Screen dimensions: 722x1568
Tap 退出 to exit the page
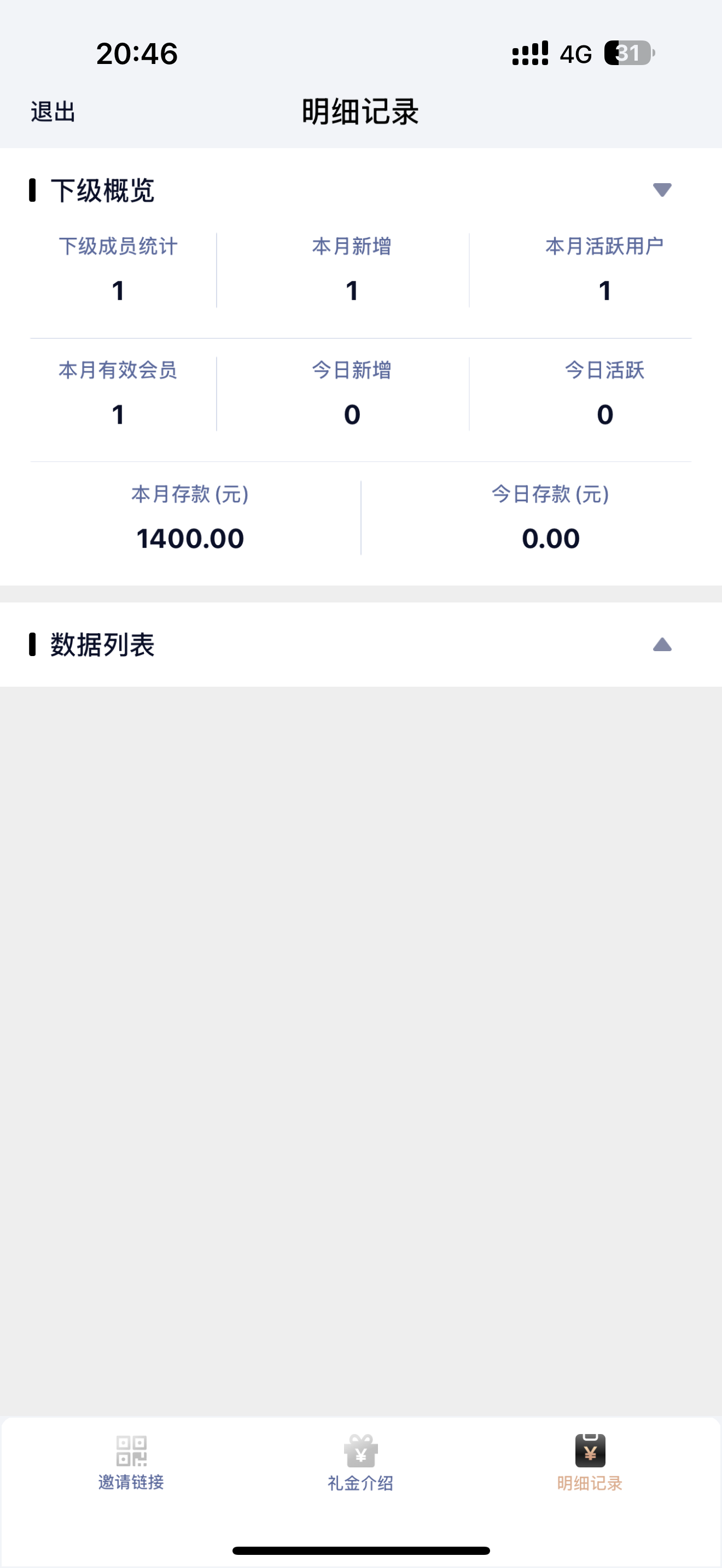pos(53,112)
